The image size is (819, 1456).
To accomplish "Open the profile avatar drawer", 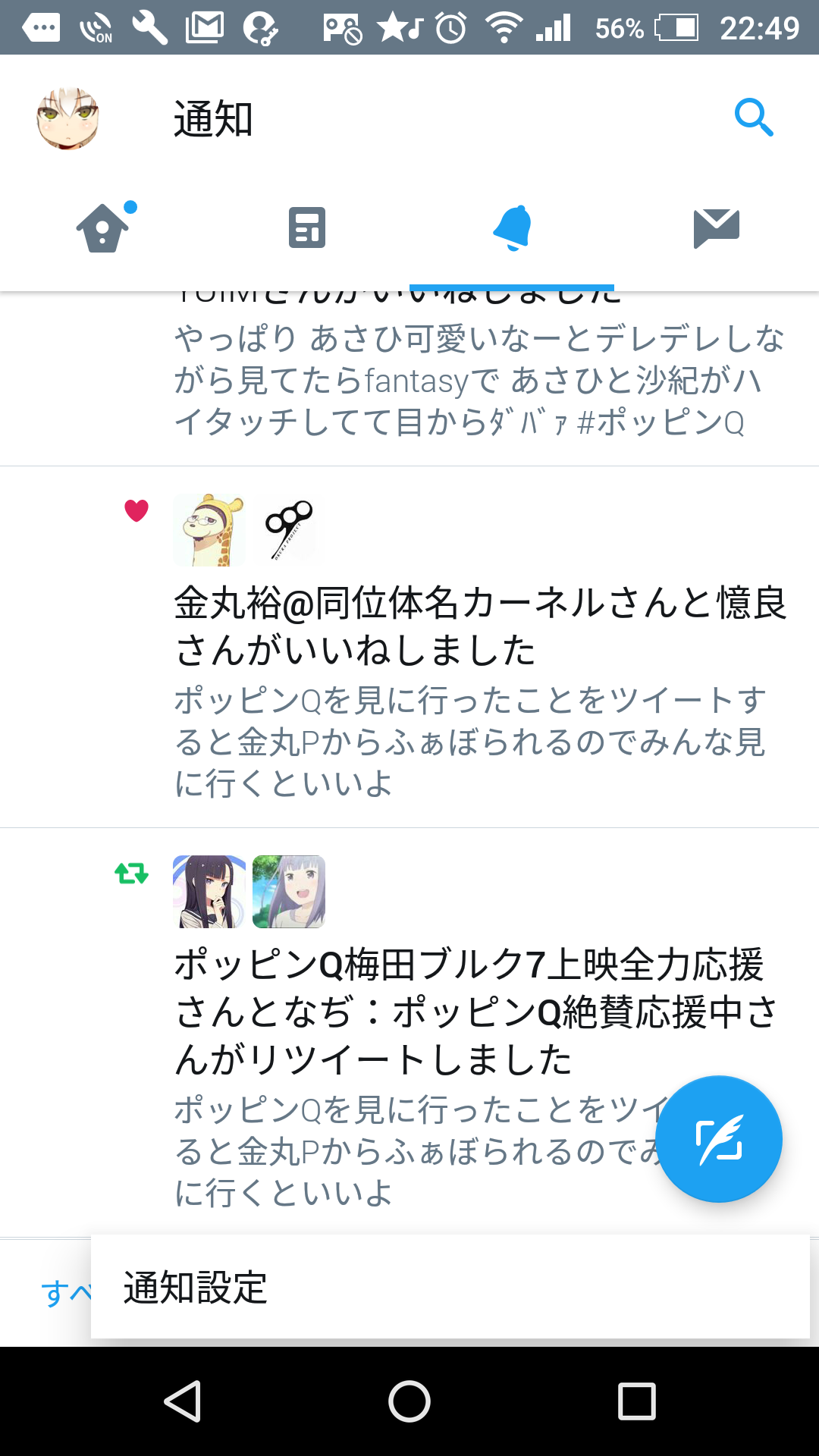I will click(x=68, y=119).
